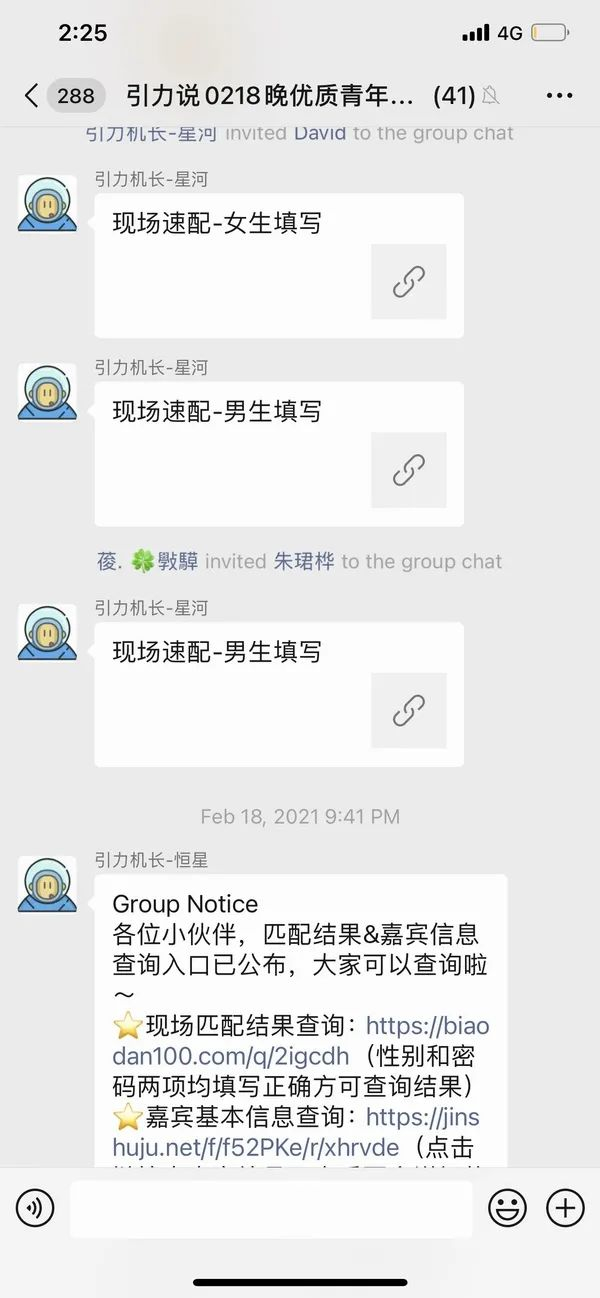View profile of invited member 朱珺桦

coord(304,562)
